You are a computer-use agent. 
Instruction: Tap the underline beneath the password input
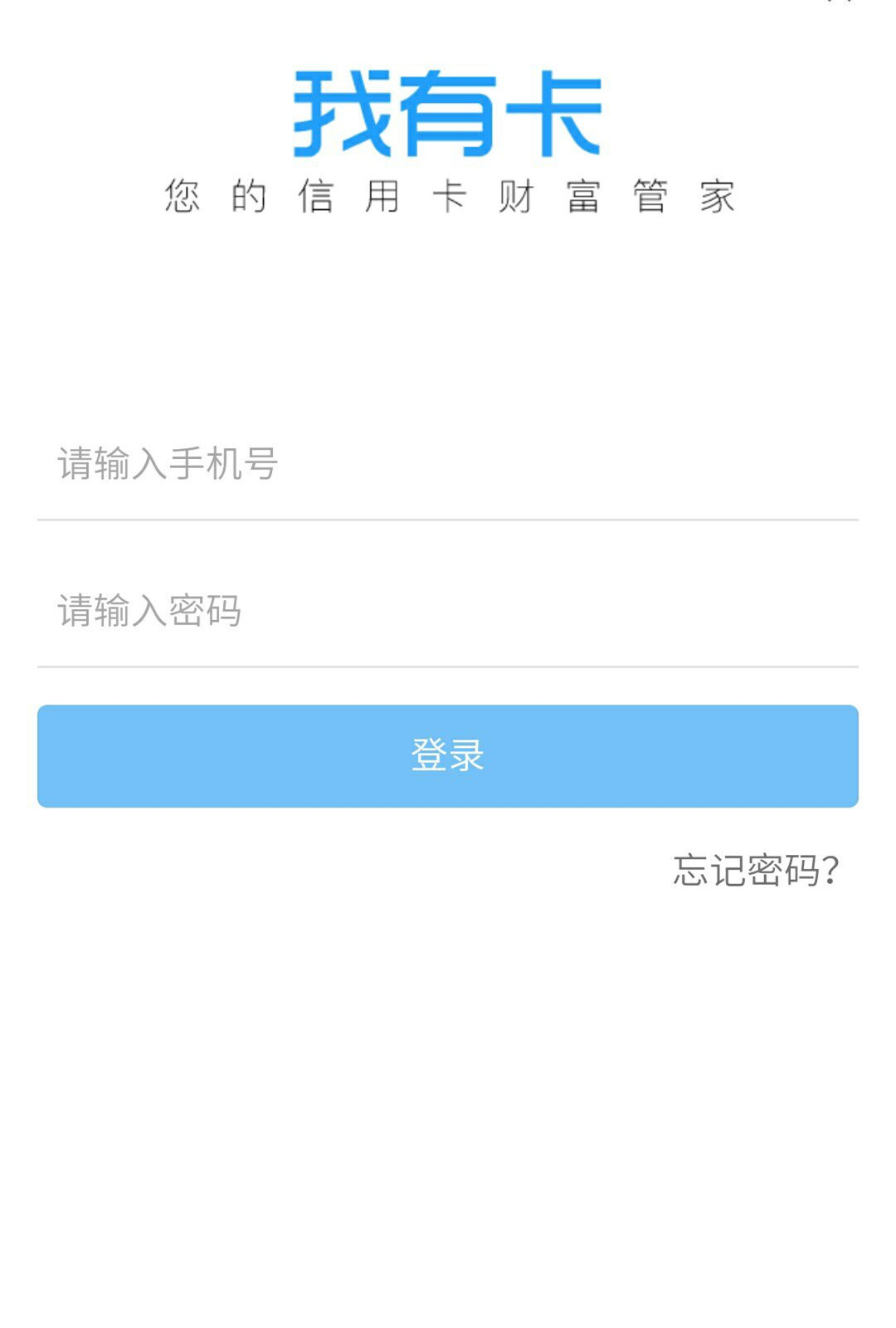pos(448,666)
